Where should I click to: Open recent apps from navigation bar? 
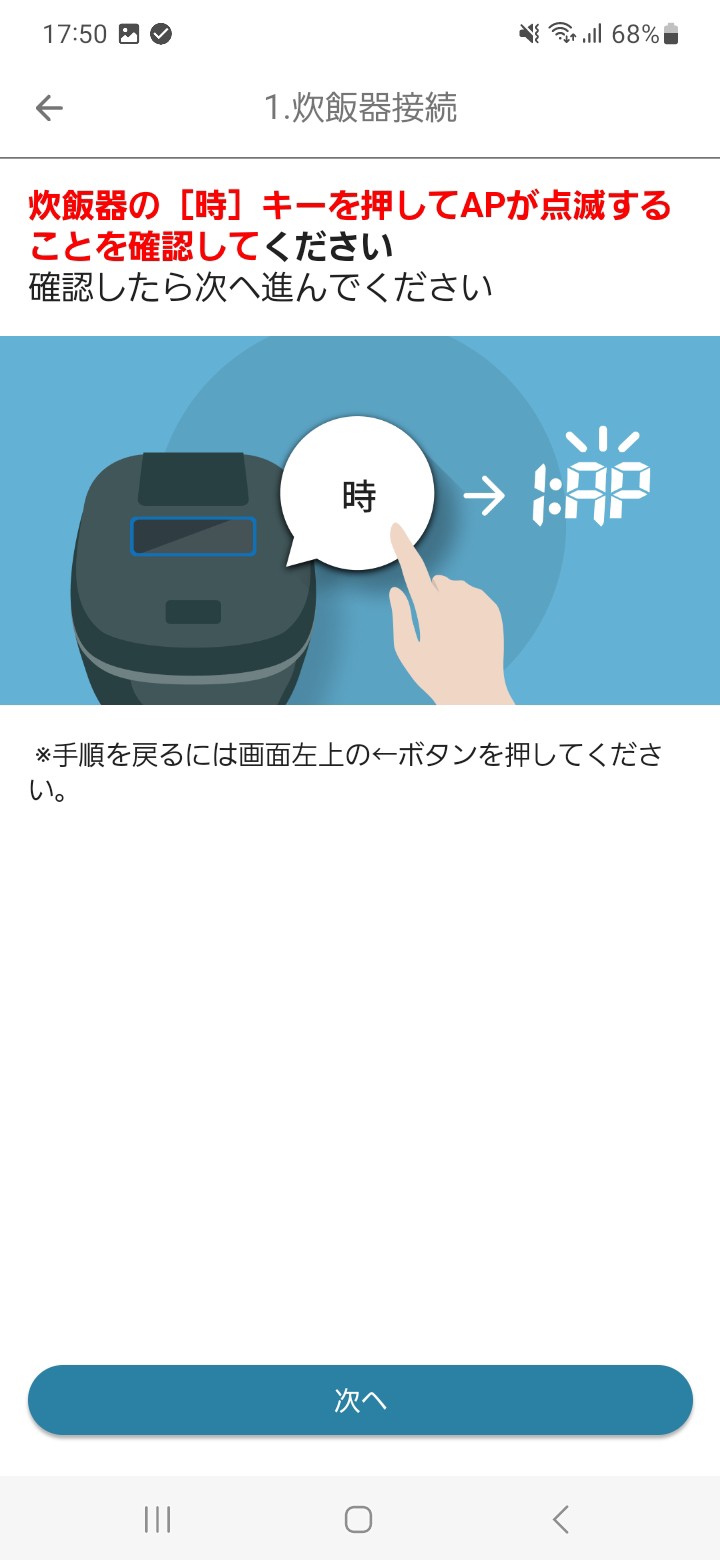click(157, 1519)
